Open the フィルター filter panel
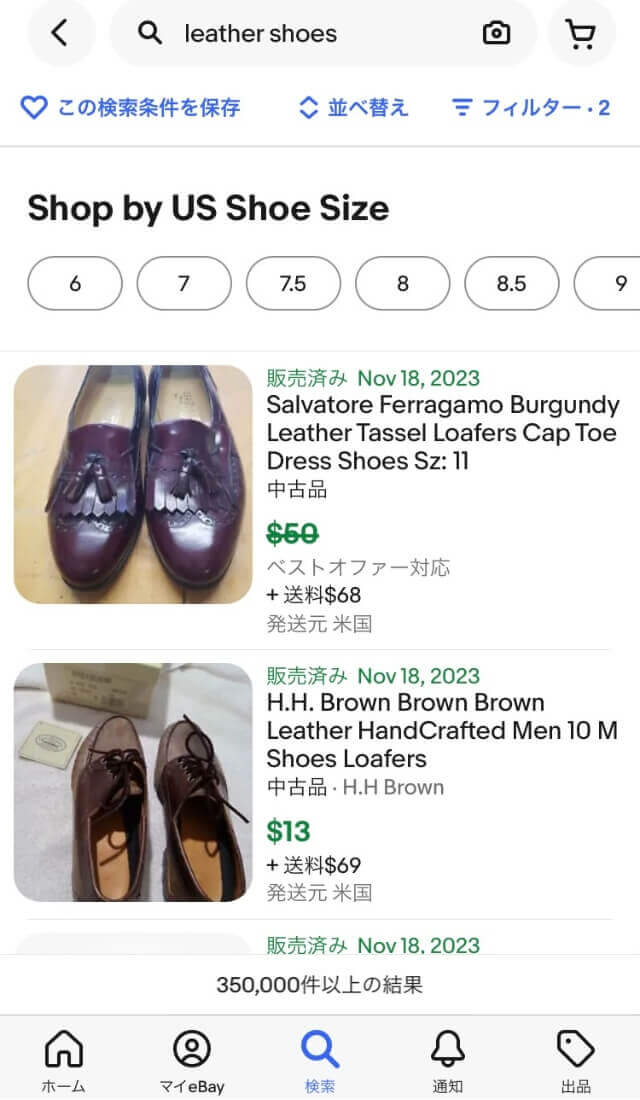The image size is (640, 1100). pyautogui.click(x=530, y=108)
